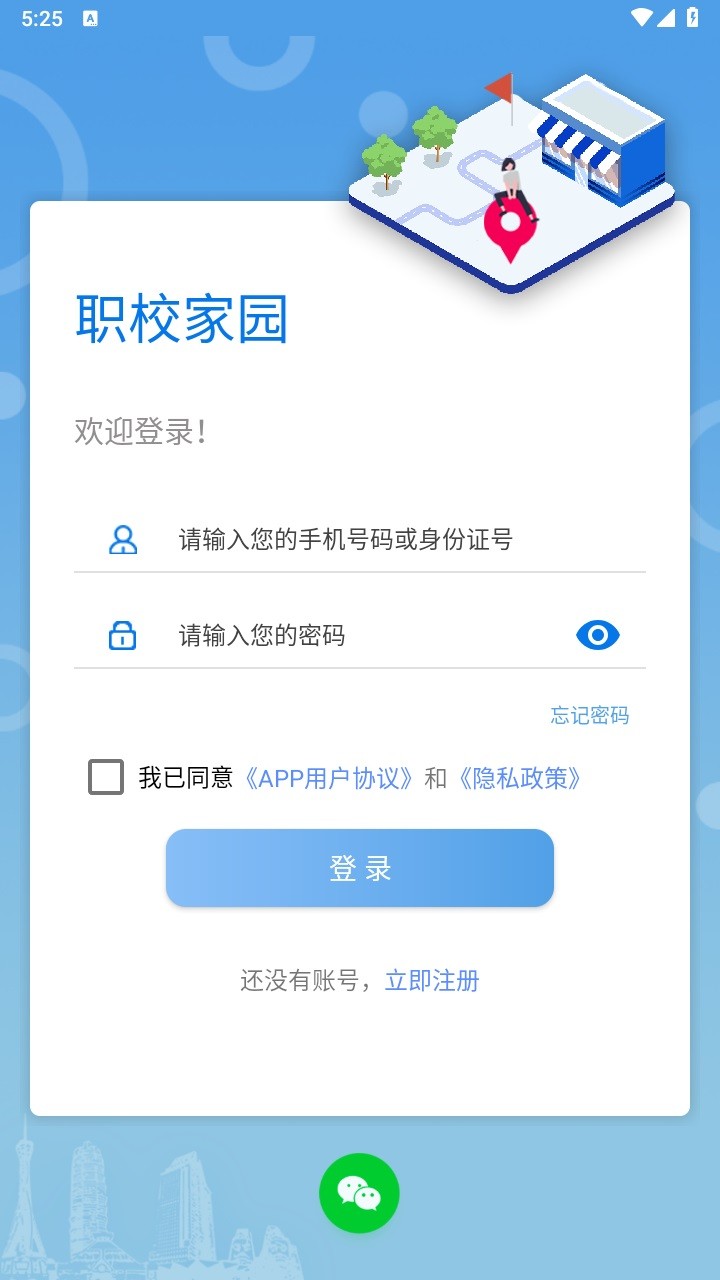Open the 《隐私政策》 privacy policy link
The width and height of the screenshot is (720, 1280).
pos(523,777)
